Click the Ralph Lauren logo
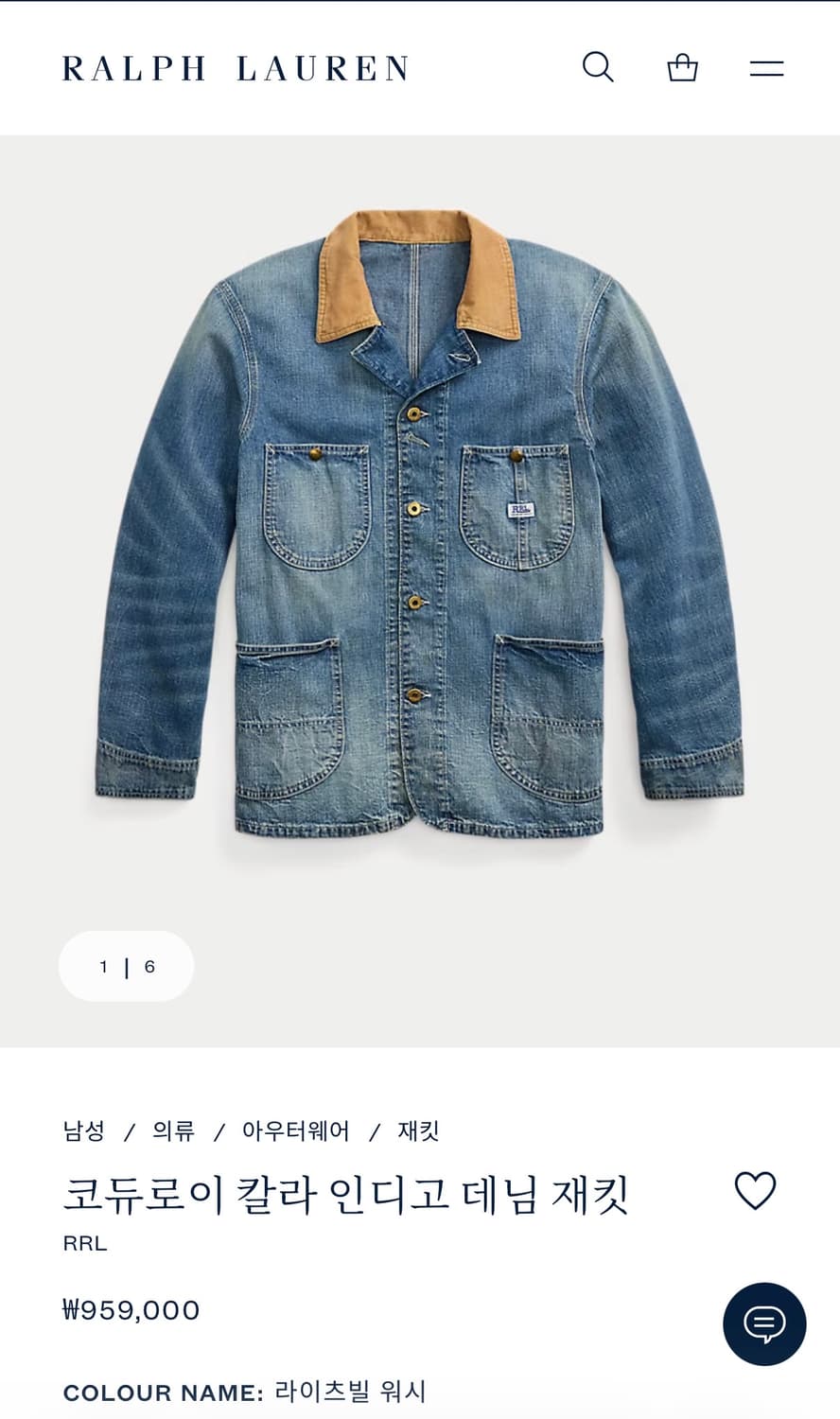 coord(234,67)
